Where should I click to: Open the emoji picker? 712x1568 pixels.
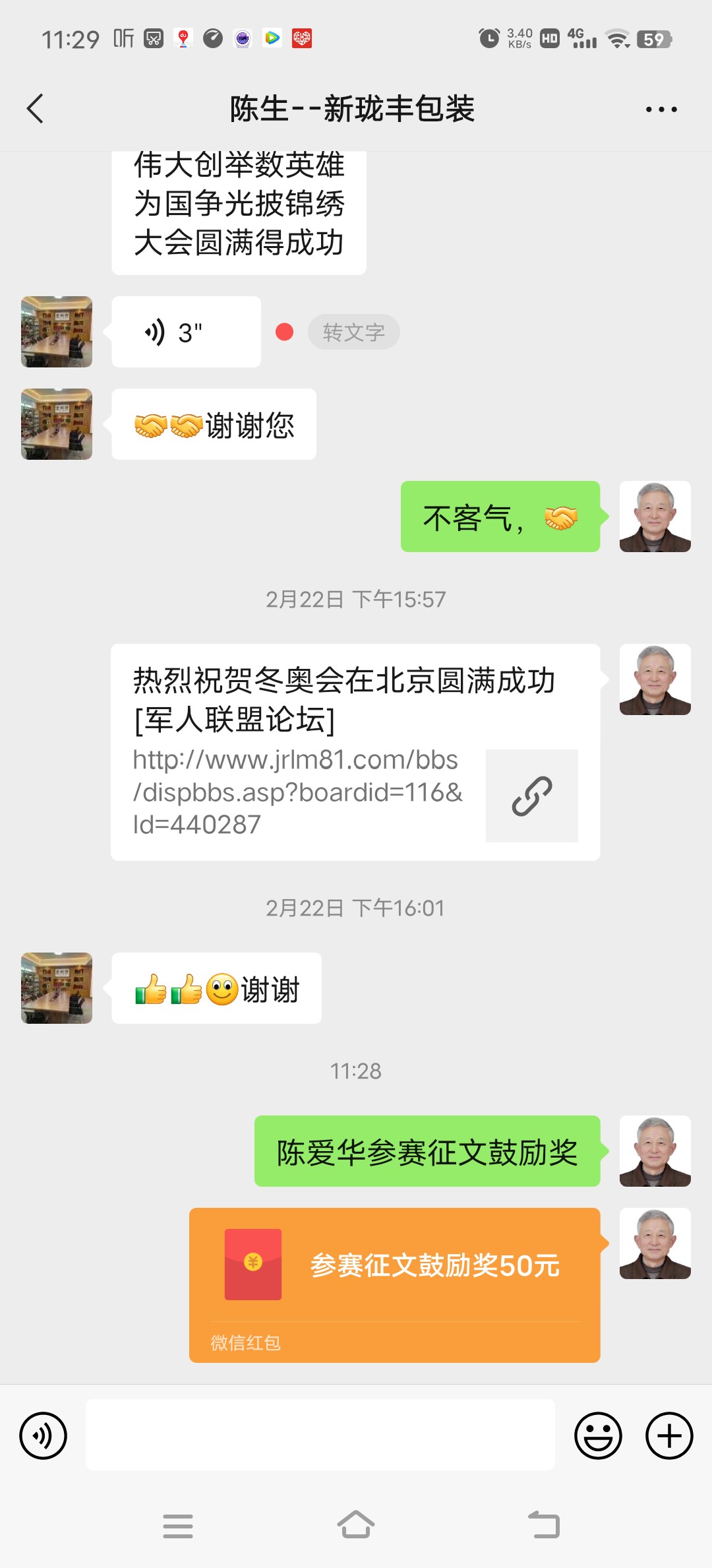598,1435
